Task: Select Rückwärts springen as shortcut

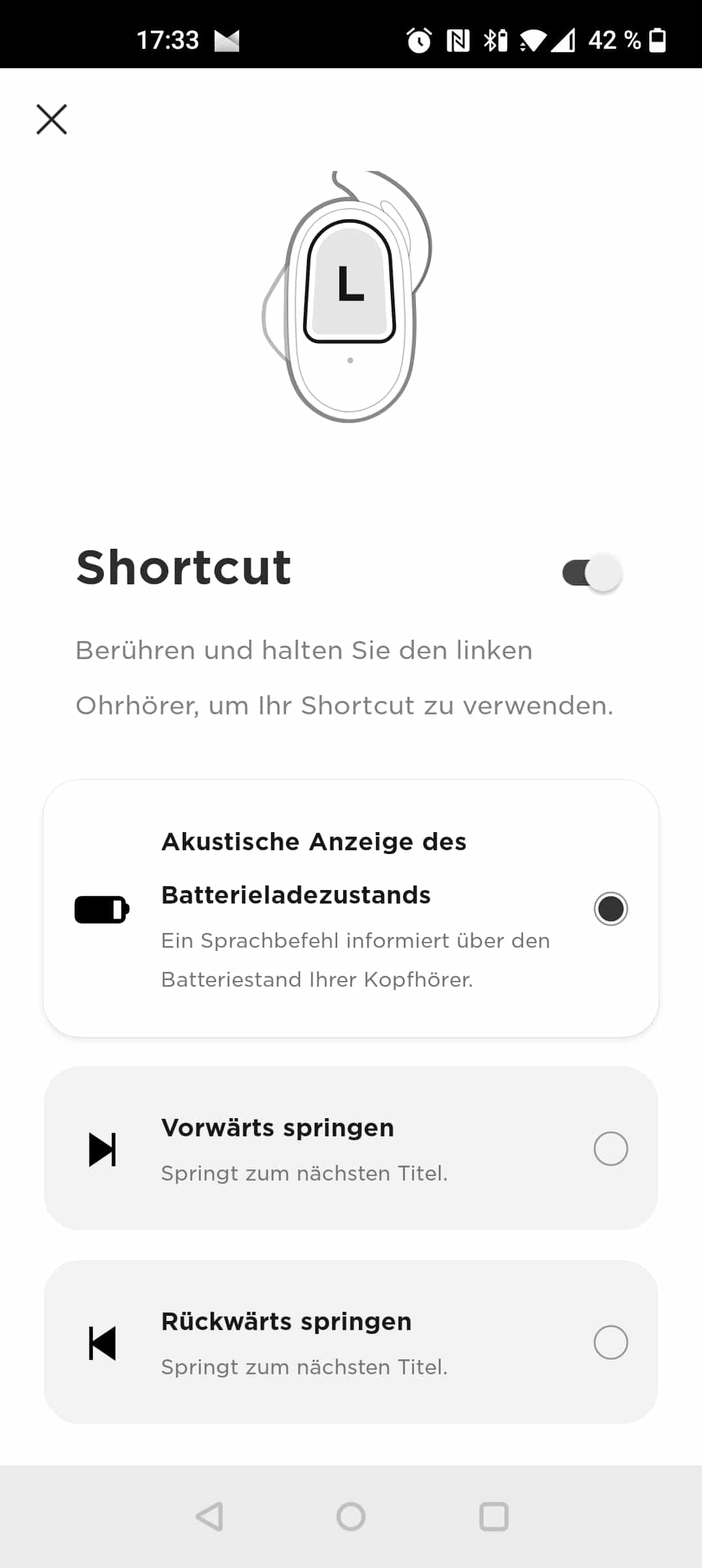Action: coord(610,1342)
